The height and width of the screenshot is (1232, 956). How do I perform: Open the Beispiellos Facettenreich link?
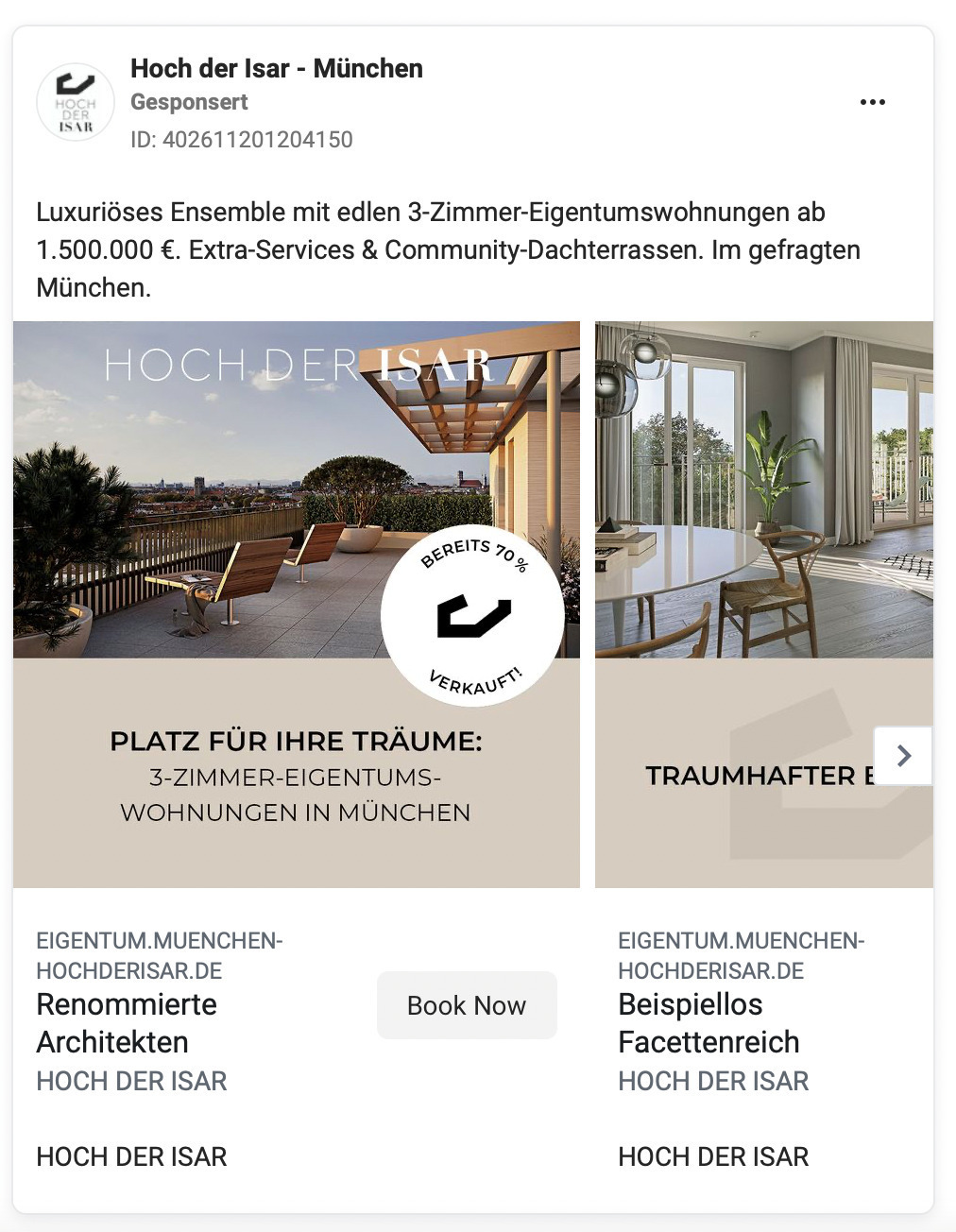click(708, 1023)
